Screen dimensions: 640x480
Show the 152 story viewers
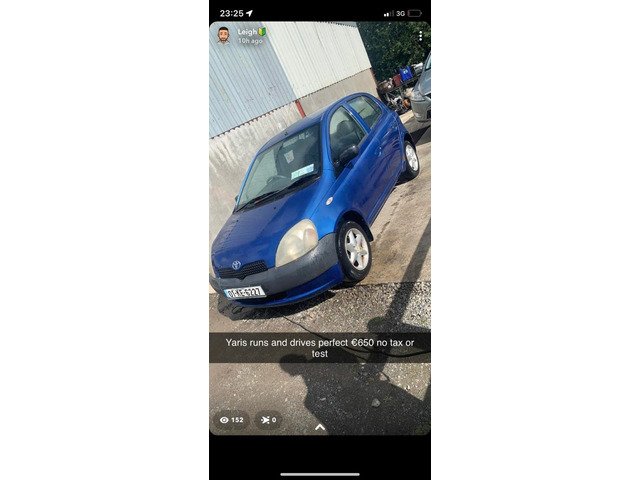tap(231, 420)
